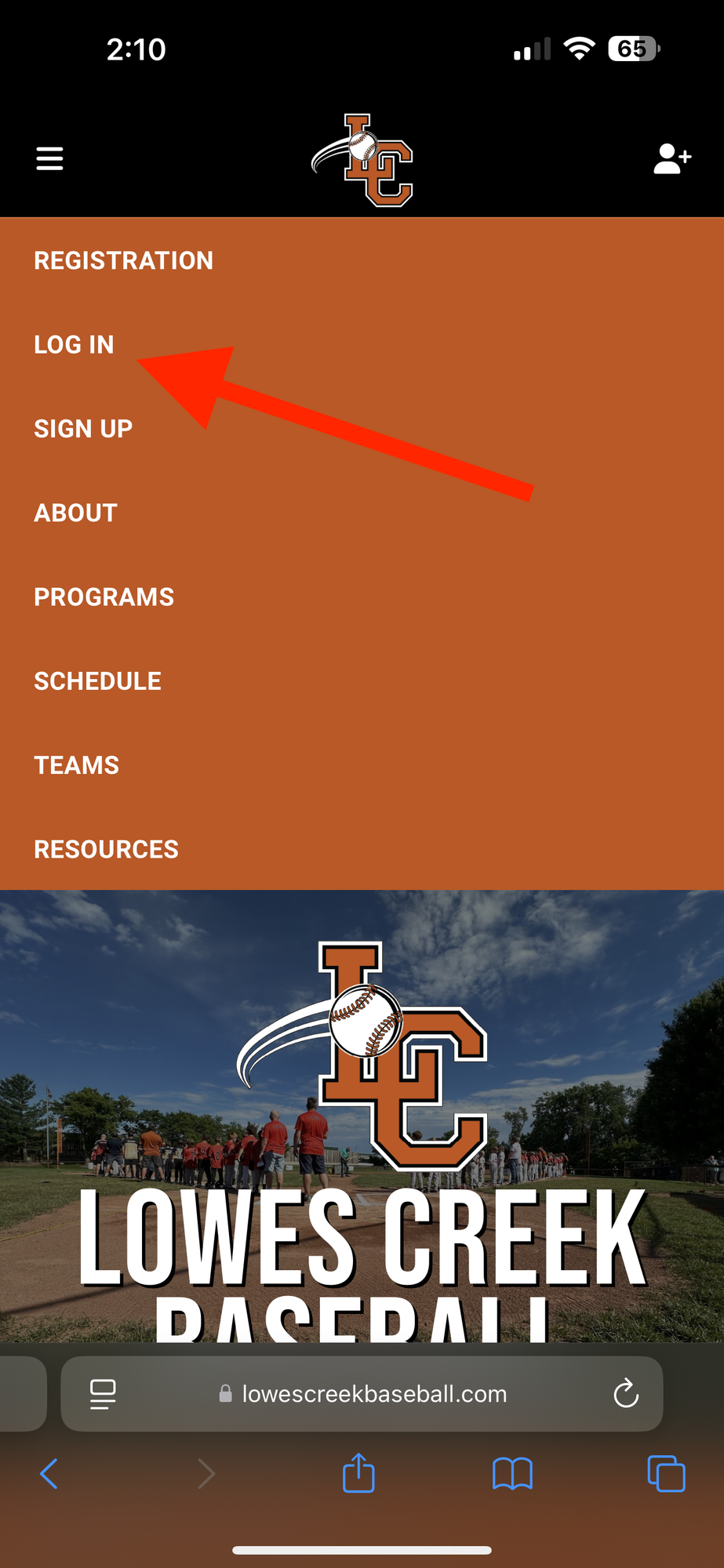Open the Registration menu item

pyautogui.click(x=123, y=260)
